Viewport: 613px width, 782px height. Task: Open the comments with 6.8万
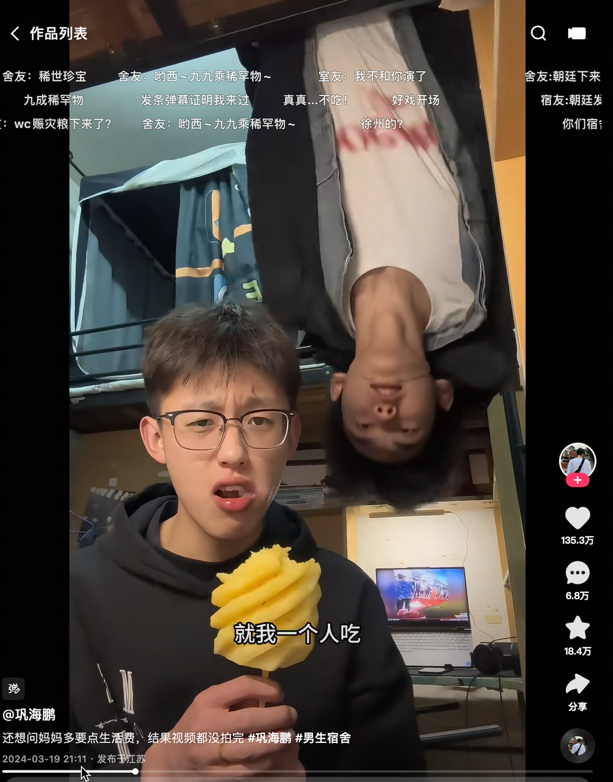(577, 573)
